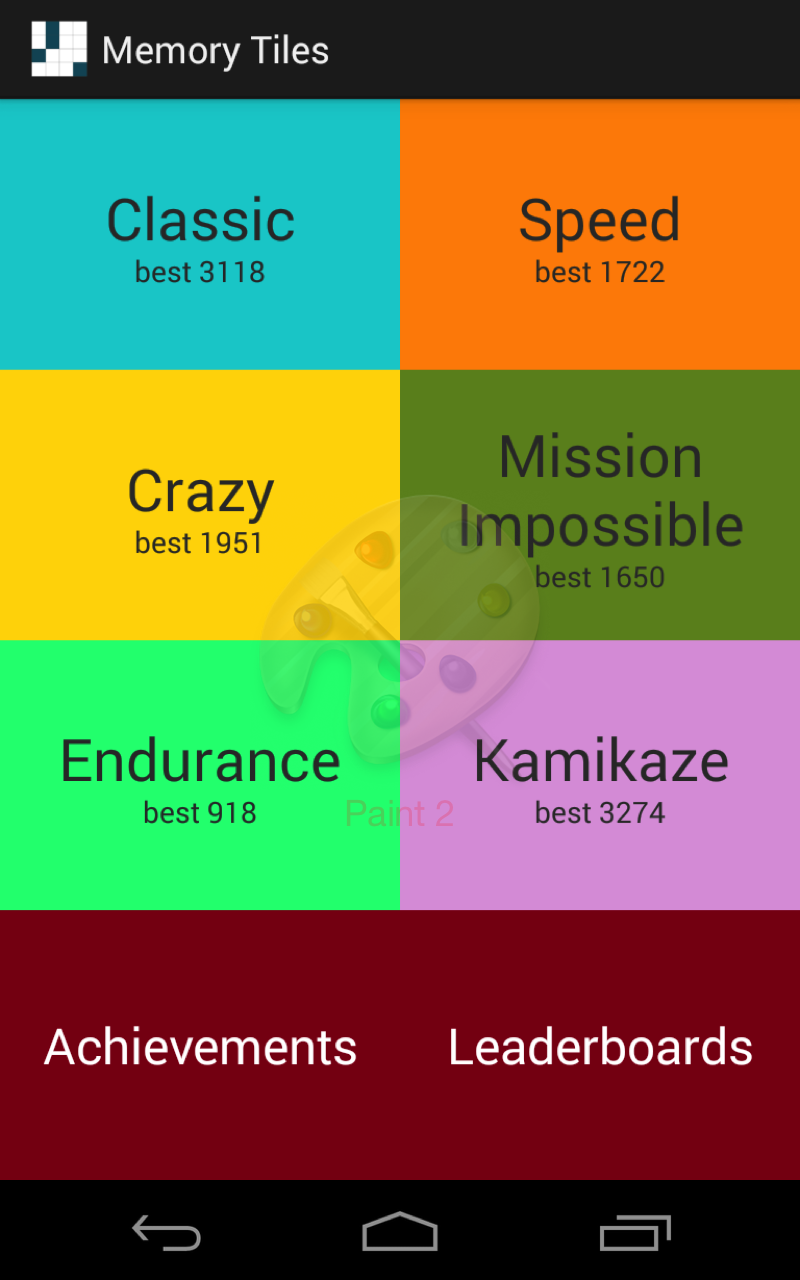Click the Memory Tiles app icon
Viewport: 800px width, 1280px height.
coord(60,49)
